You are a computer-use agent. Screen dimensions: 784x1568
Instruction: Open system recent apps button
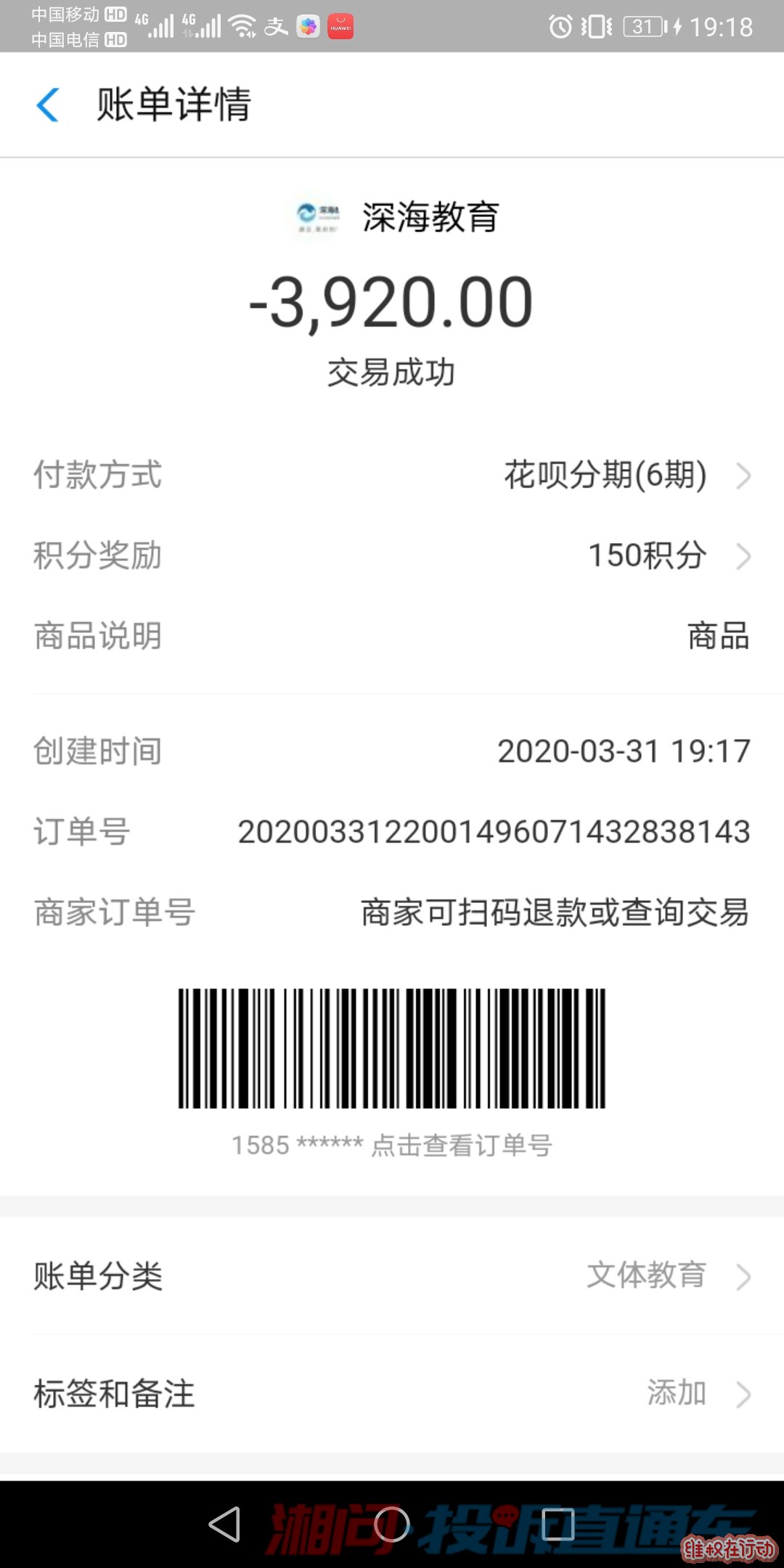558,1523
